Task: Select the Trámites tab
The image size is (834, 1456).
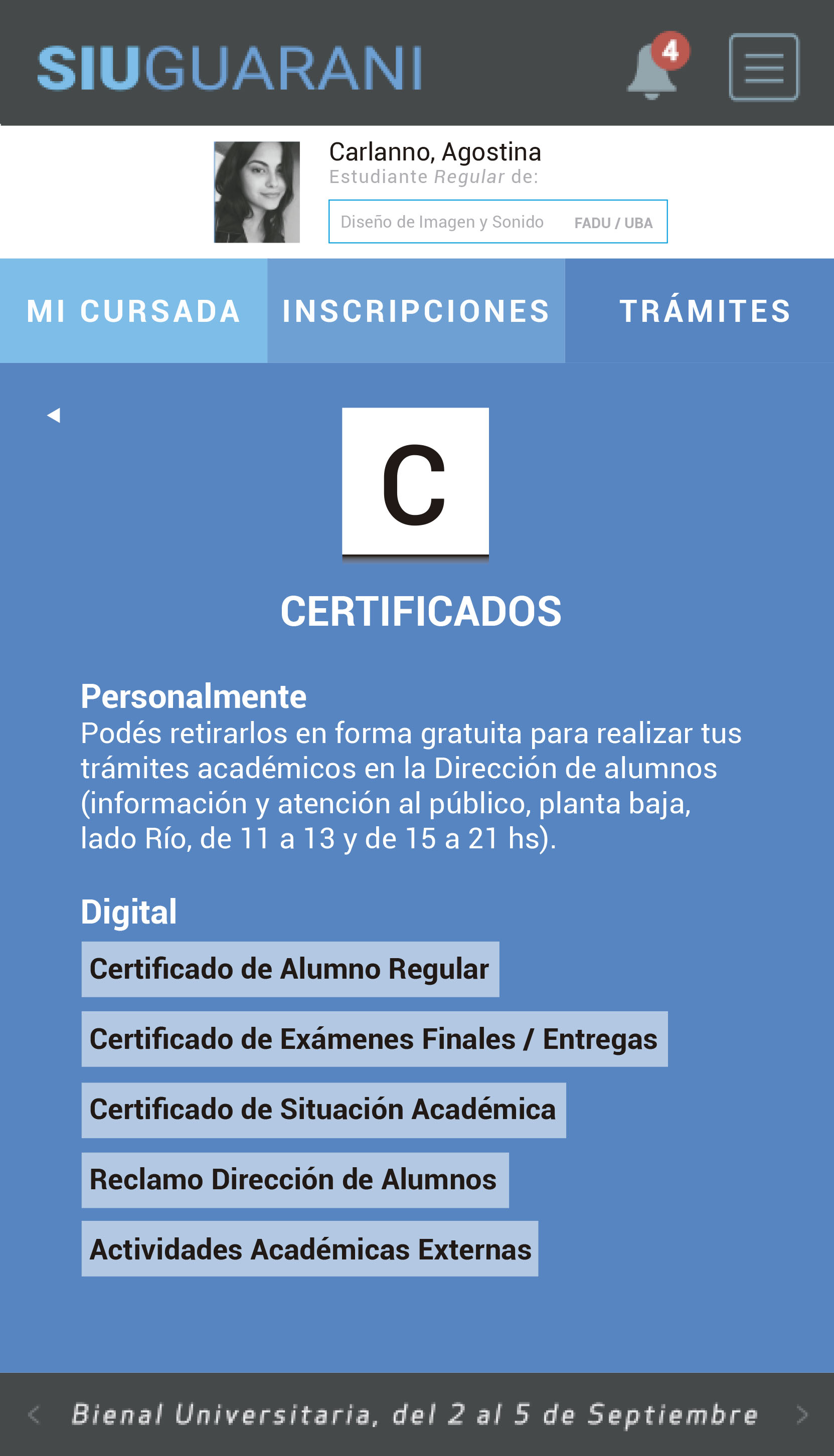Action: point(705,311)
